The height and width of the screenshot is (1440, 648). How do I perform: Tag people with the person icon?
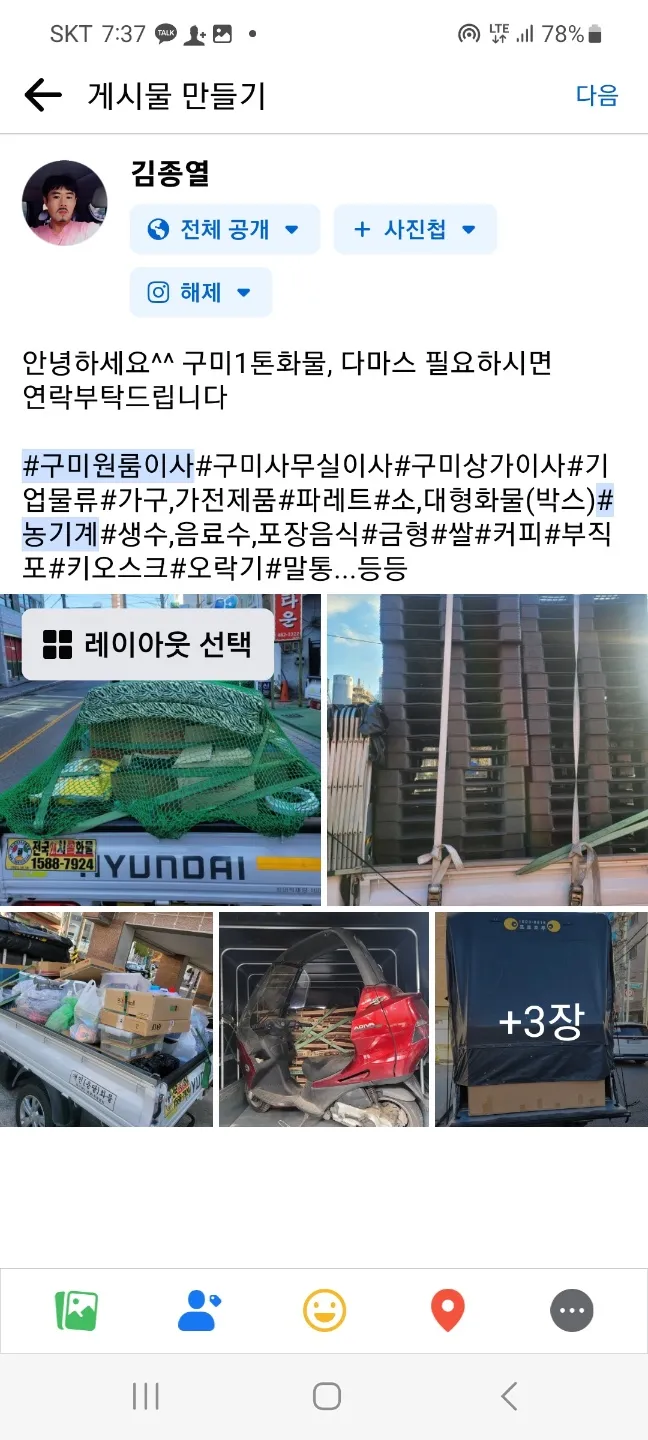coord(199,1311)
